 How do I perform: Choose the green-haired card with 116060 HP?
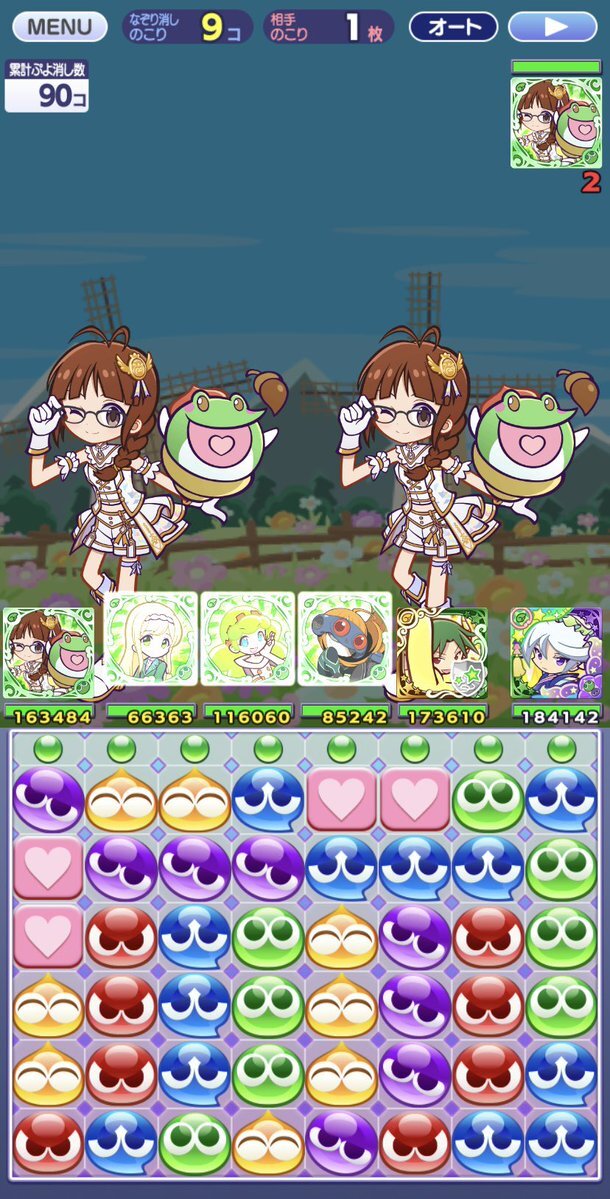tap(248, 638)
